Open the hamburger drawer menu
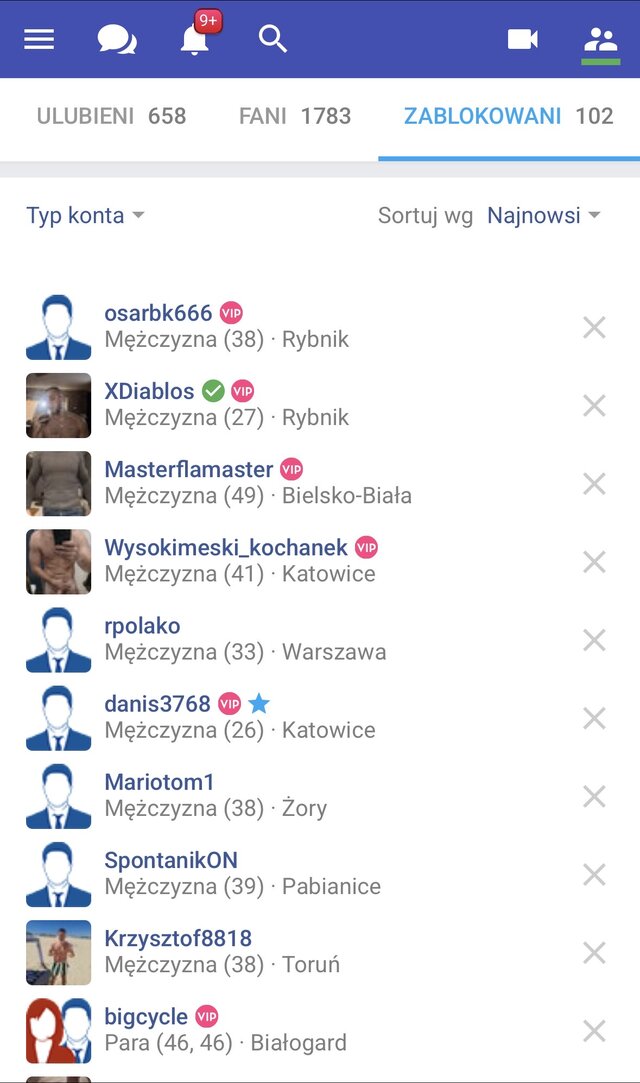 (39, 39)
